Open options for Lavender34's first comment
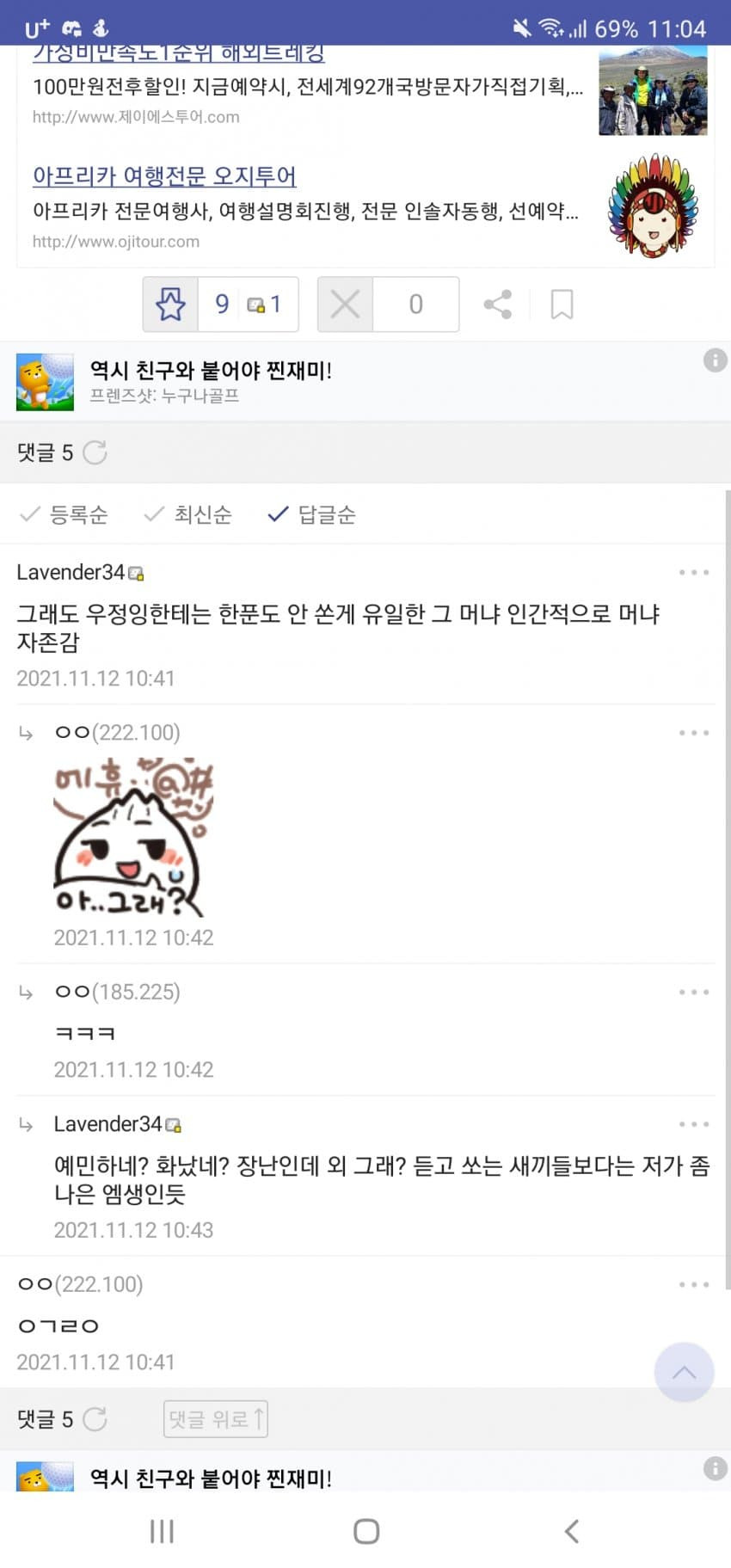 (x=693, y=572)
